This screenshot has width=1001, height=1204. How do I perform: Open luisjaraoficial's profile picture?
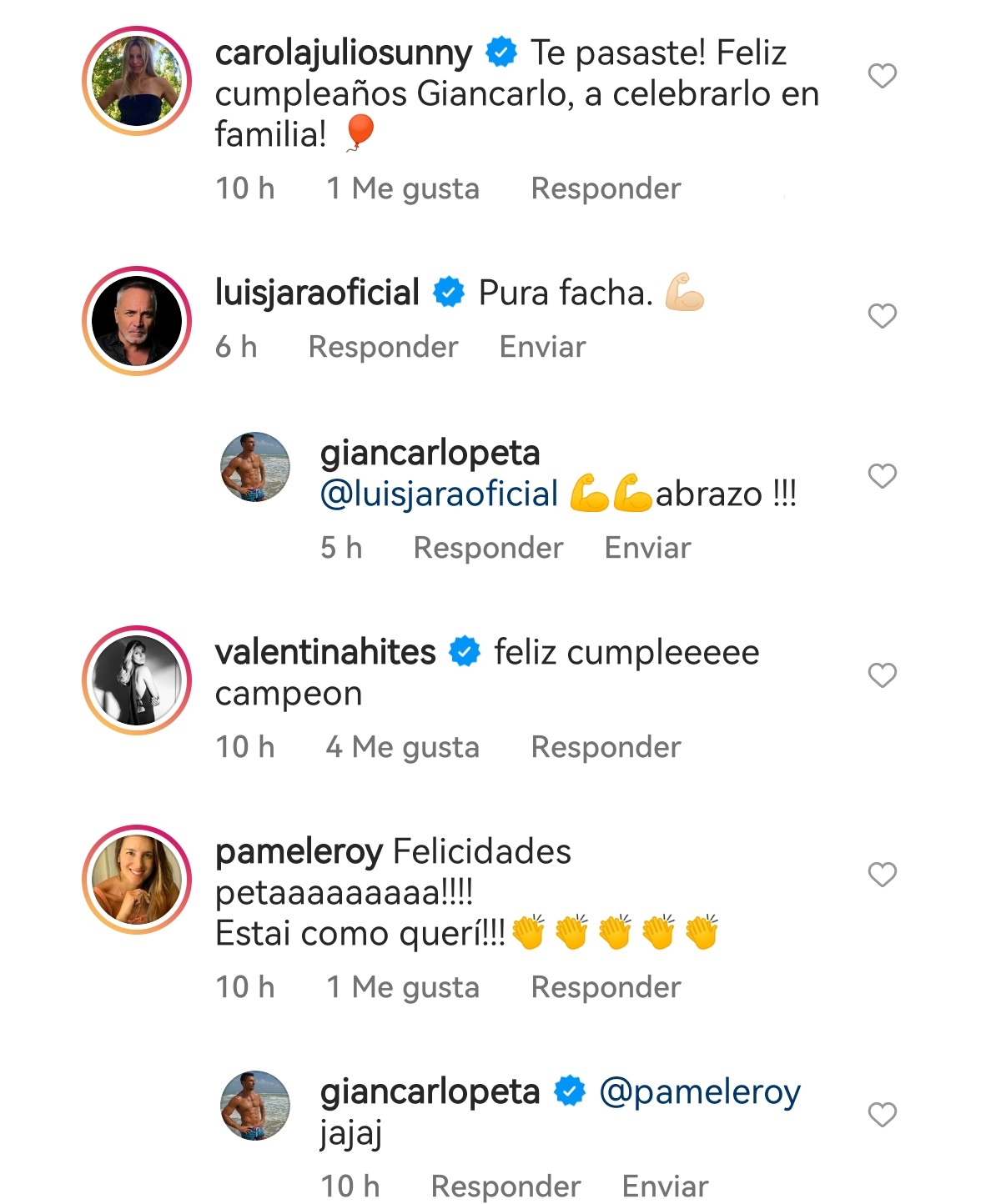click(136, 319)
